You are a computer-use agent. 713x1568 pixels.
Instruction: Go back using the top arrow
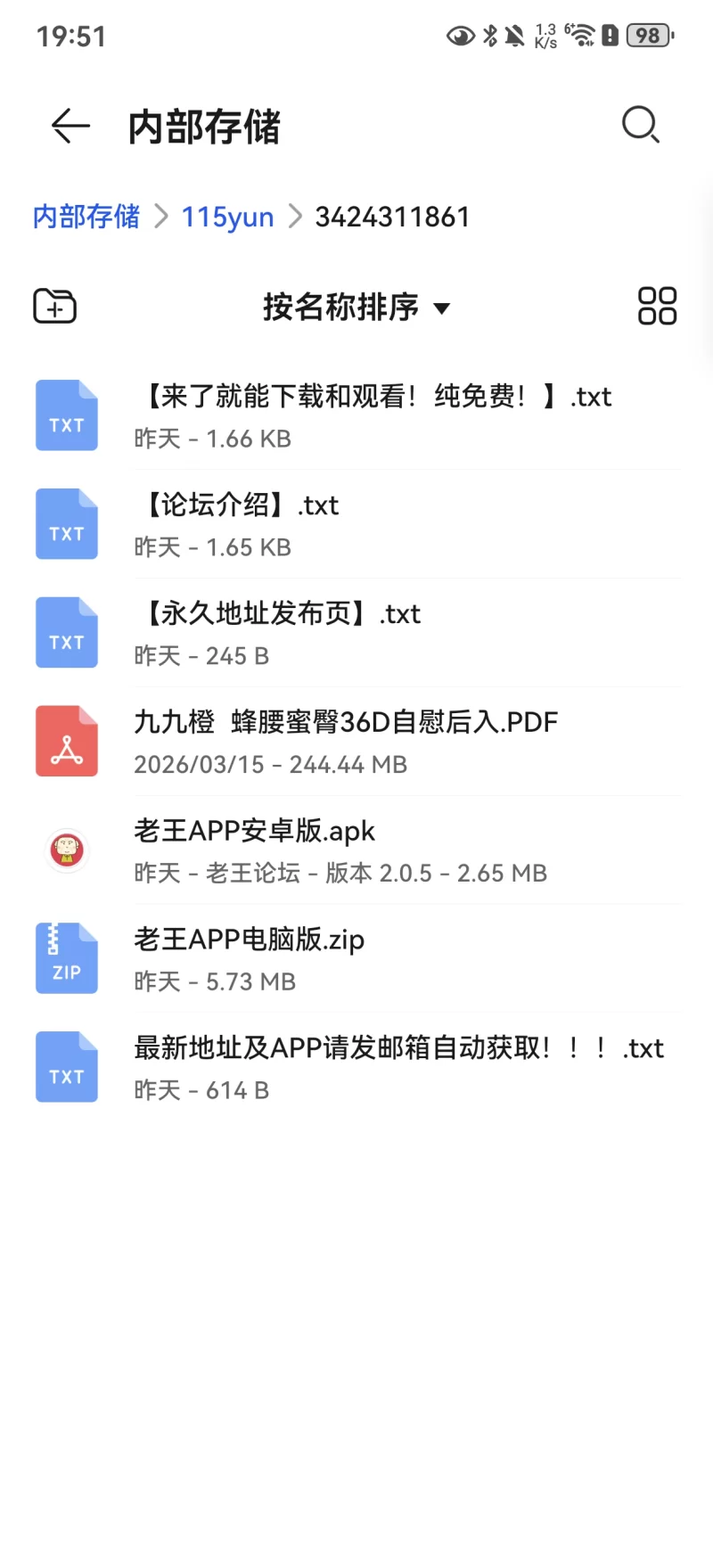tap(70, 126)
